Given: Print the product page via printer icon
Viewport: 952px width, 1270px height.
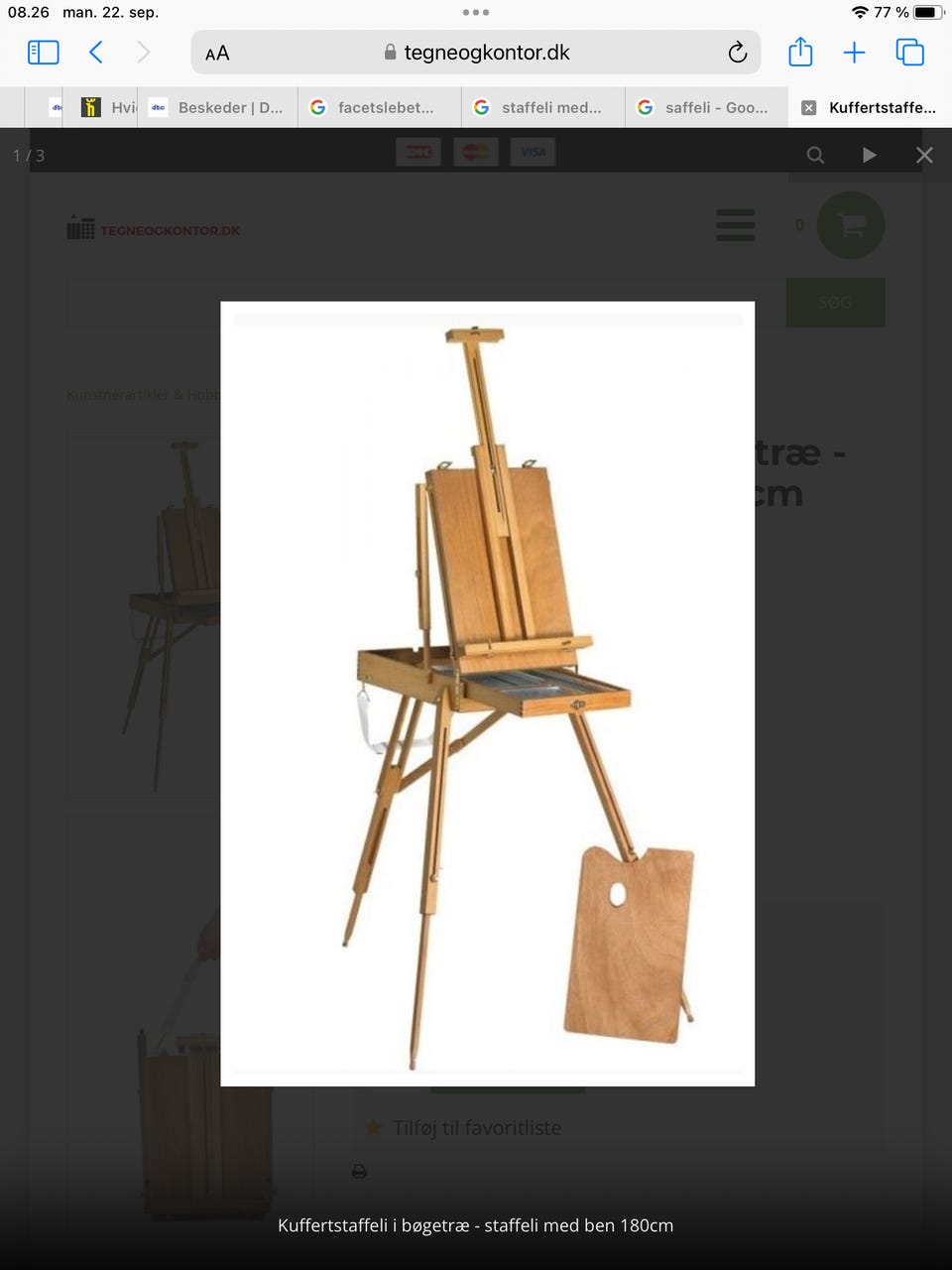Looking at the screenshot, I should tap(359, 1171).
